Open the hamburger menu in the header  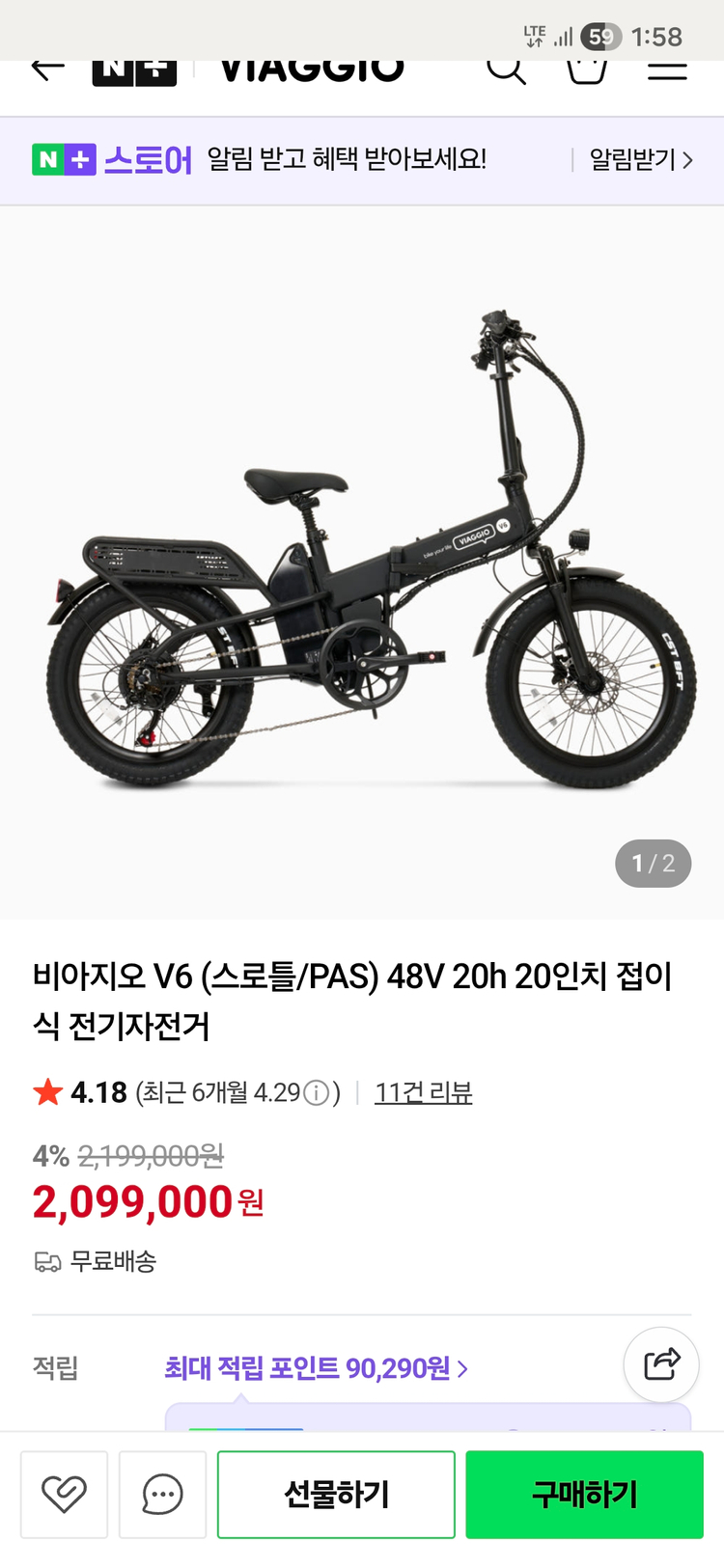tap(667, 68)
